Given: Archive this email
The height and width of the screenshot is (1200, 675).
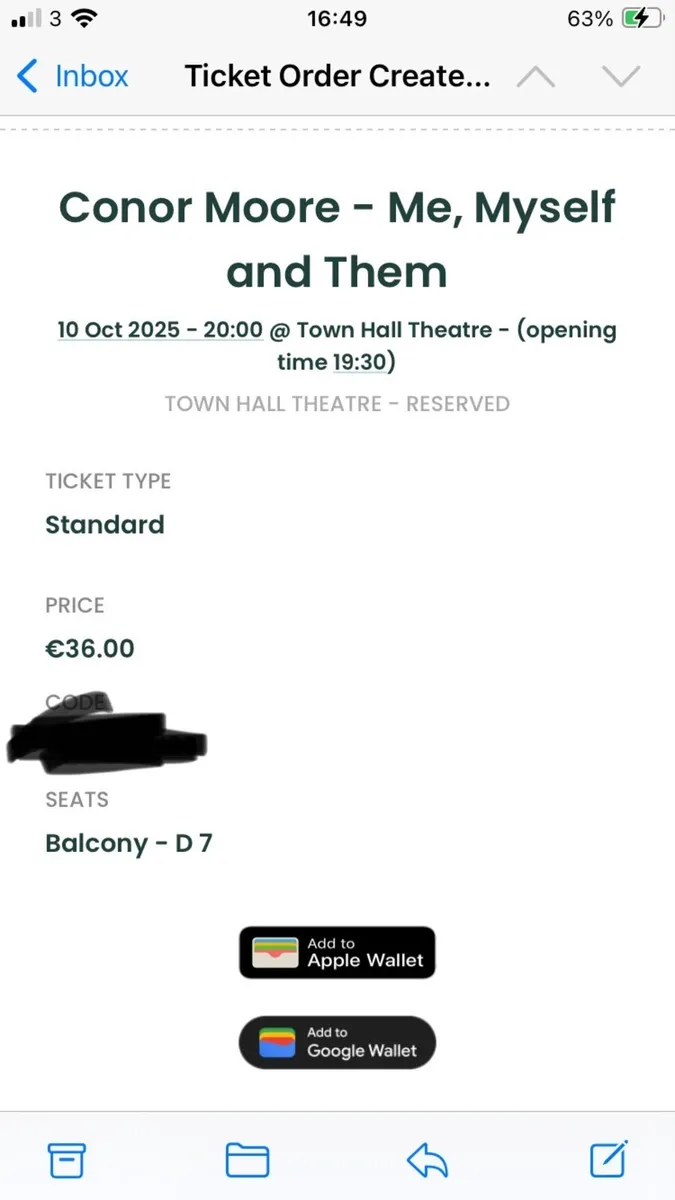Looking at the screenshot, I should tap(68, 1159).
